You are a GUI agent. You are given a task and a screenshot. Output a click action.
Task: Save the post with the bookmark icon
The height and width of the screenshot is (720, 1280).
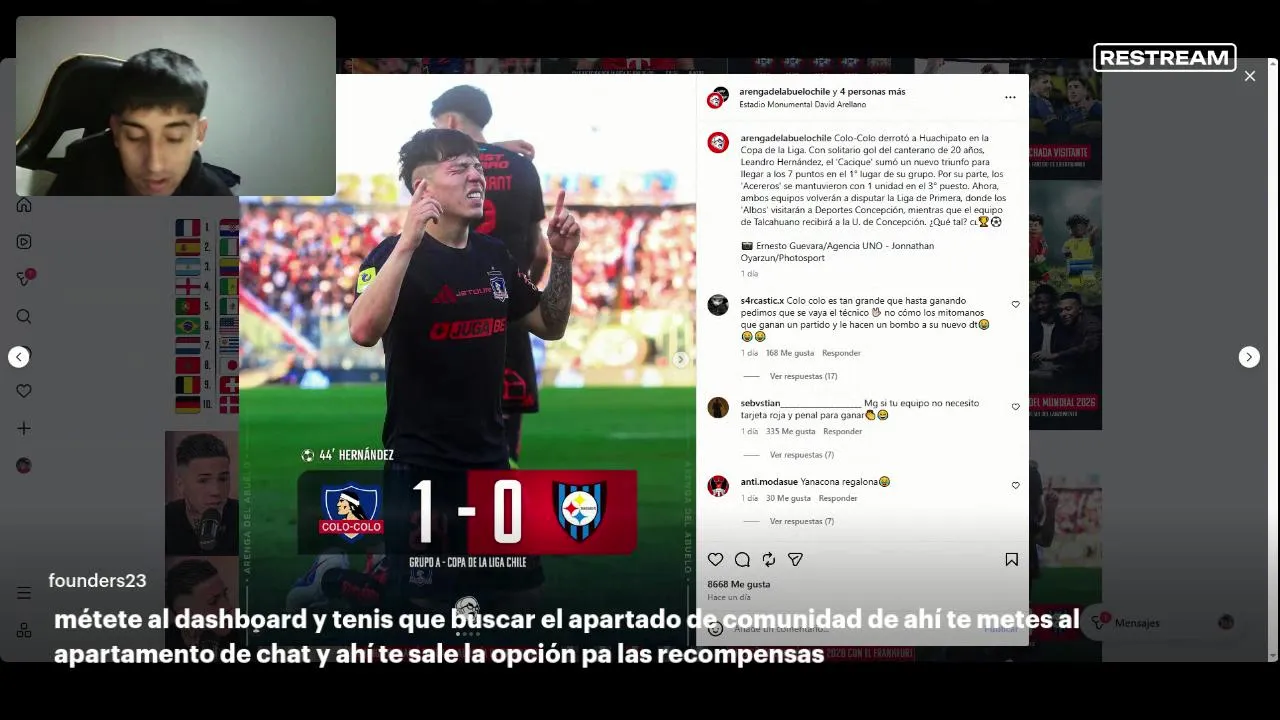click(x=1011, y=560)
